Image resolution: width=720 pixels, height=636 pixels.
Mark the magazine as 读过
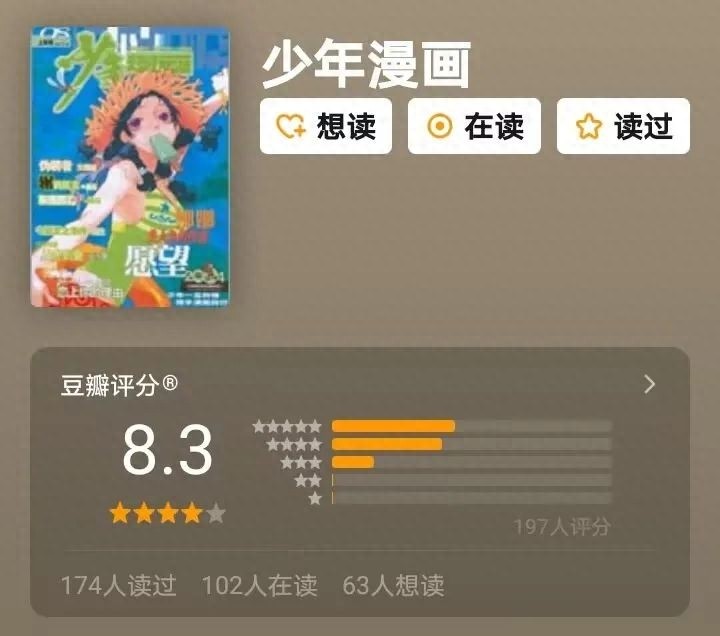tap(622, 126)
